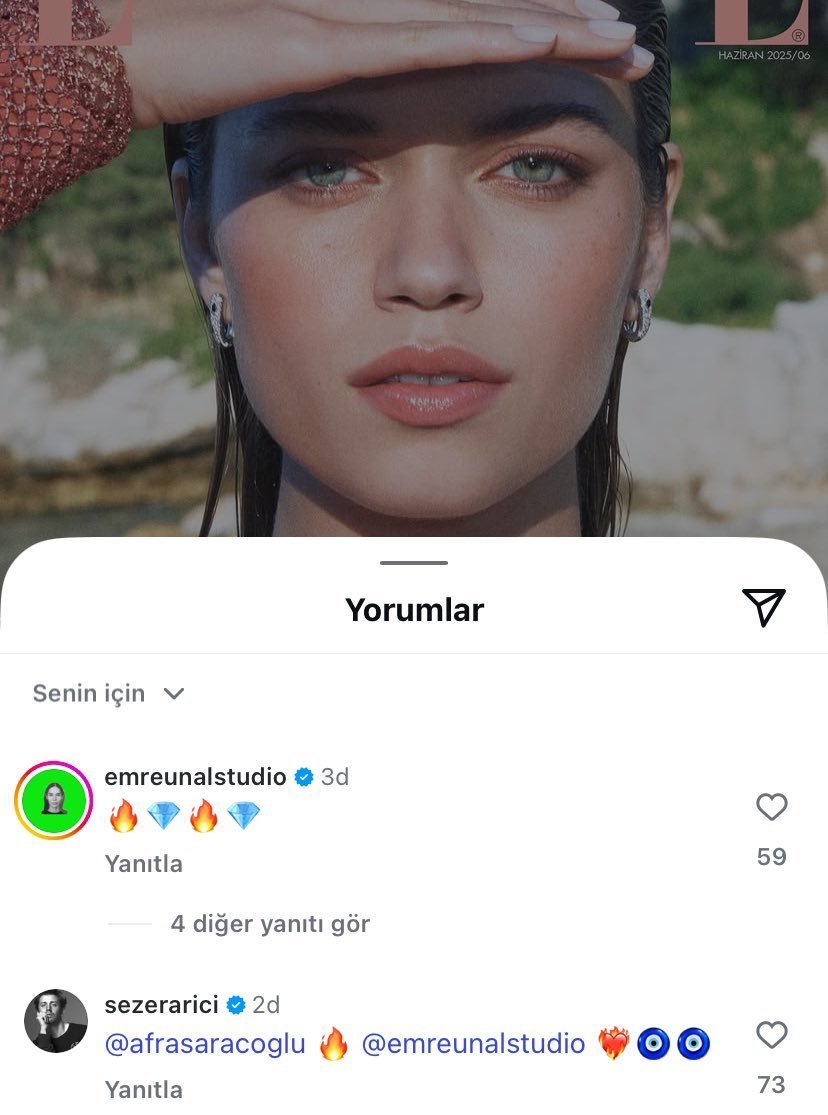Open the emreunalstudio username profile
Screen dimensions: 828x1115
point(195,776)
